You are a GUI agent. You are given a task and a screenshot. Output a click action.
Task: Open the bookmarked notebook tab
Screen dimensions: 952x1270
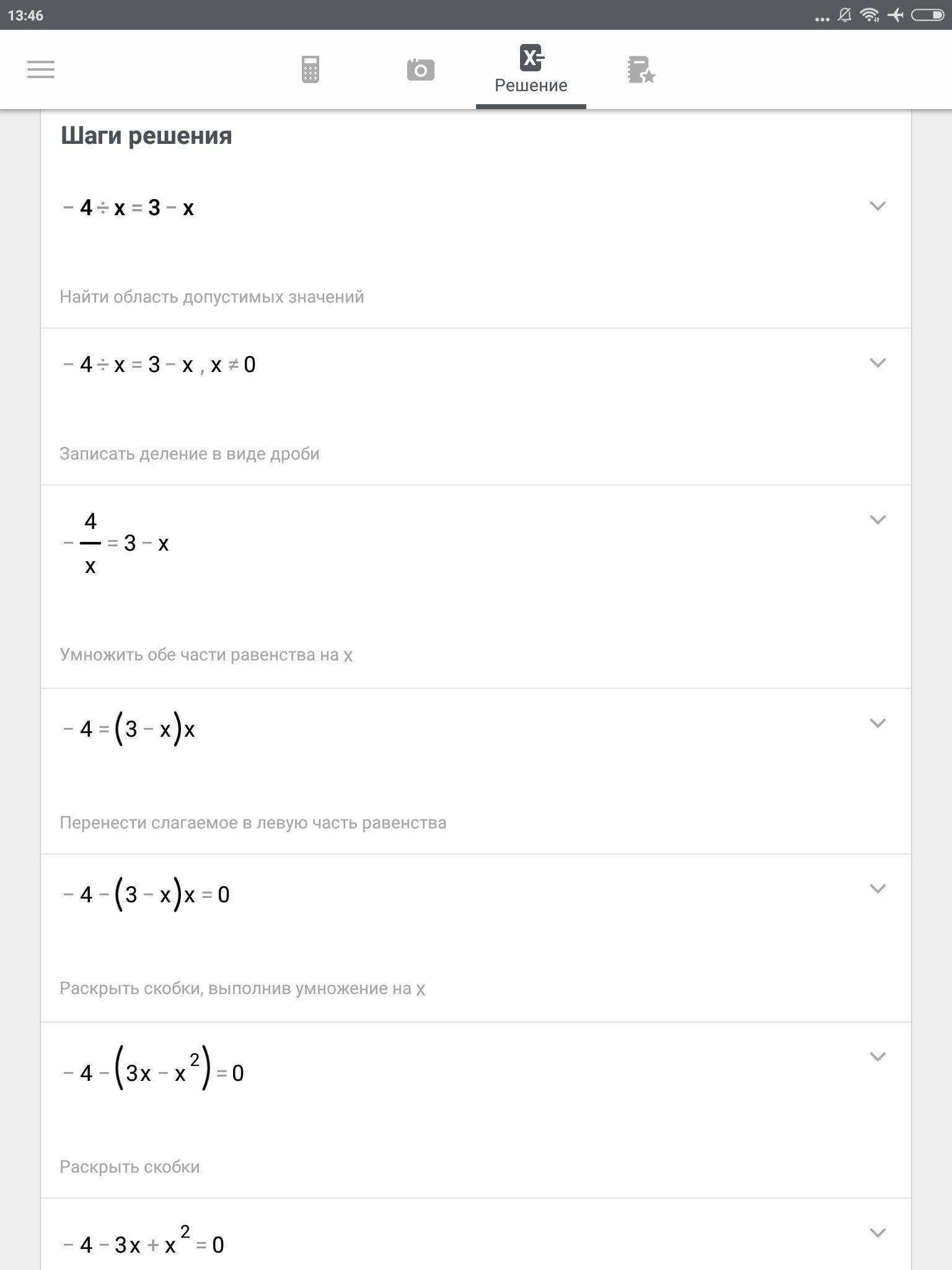pos(641,69)
